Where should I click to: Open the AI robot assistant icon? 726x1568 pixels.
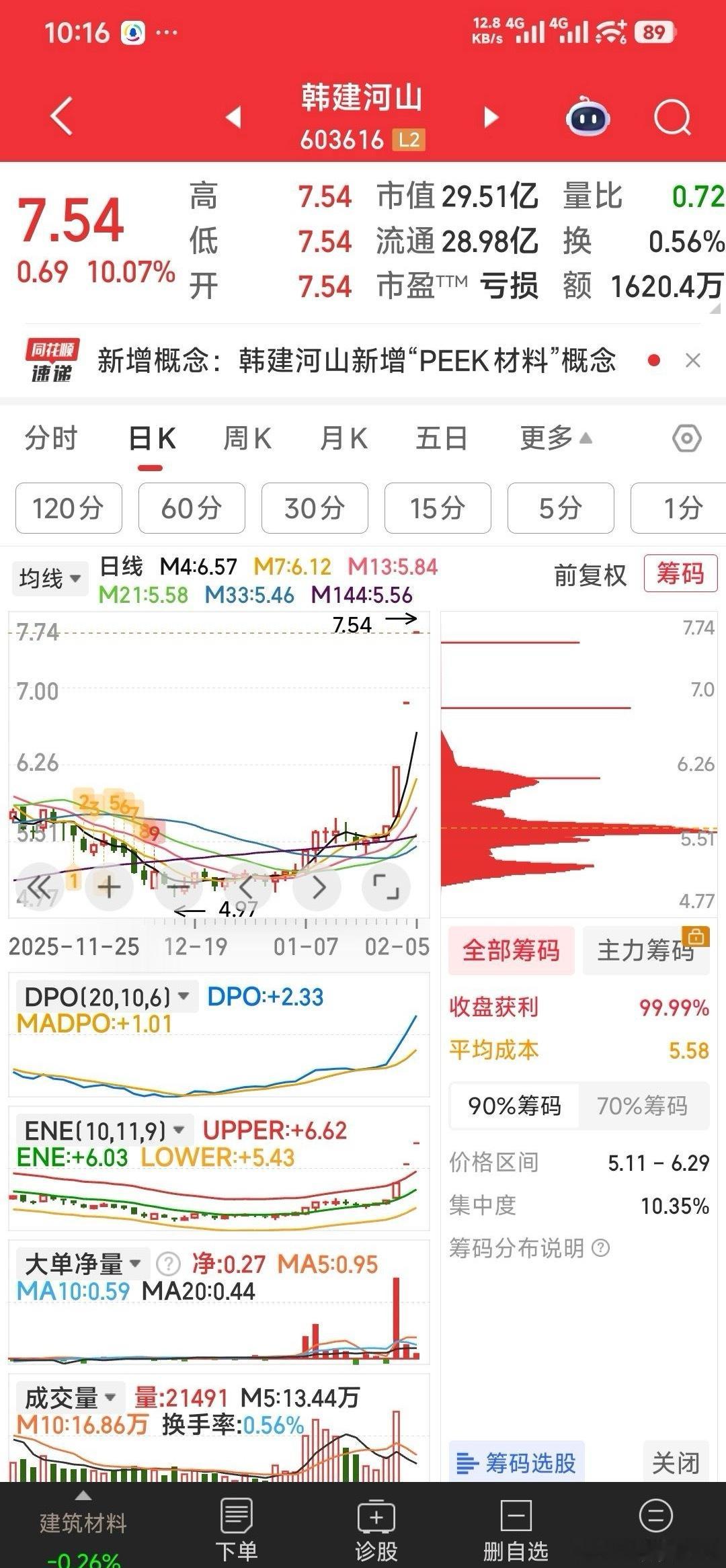point(588,118)
